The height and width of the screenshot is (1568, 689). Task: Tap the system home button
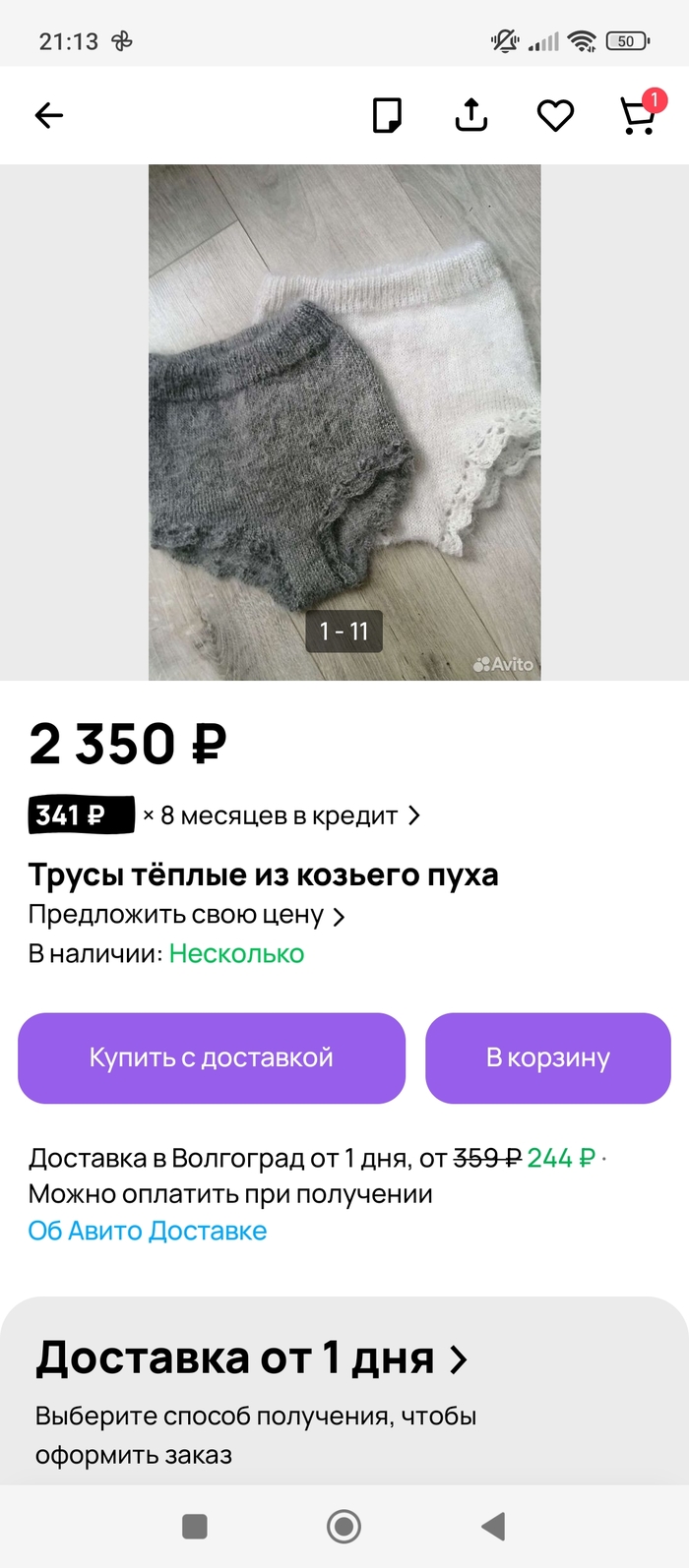click(x=344, y=1526)
